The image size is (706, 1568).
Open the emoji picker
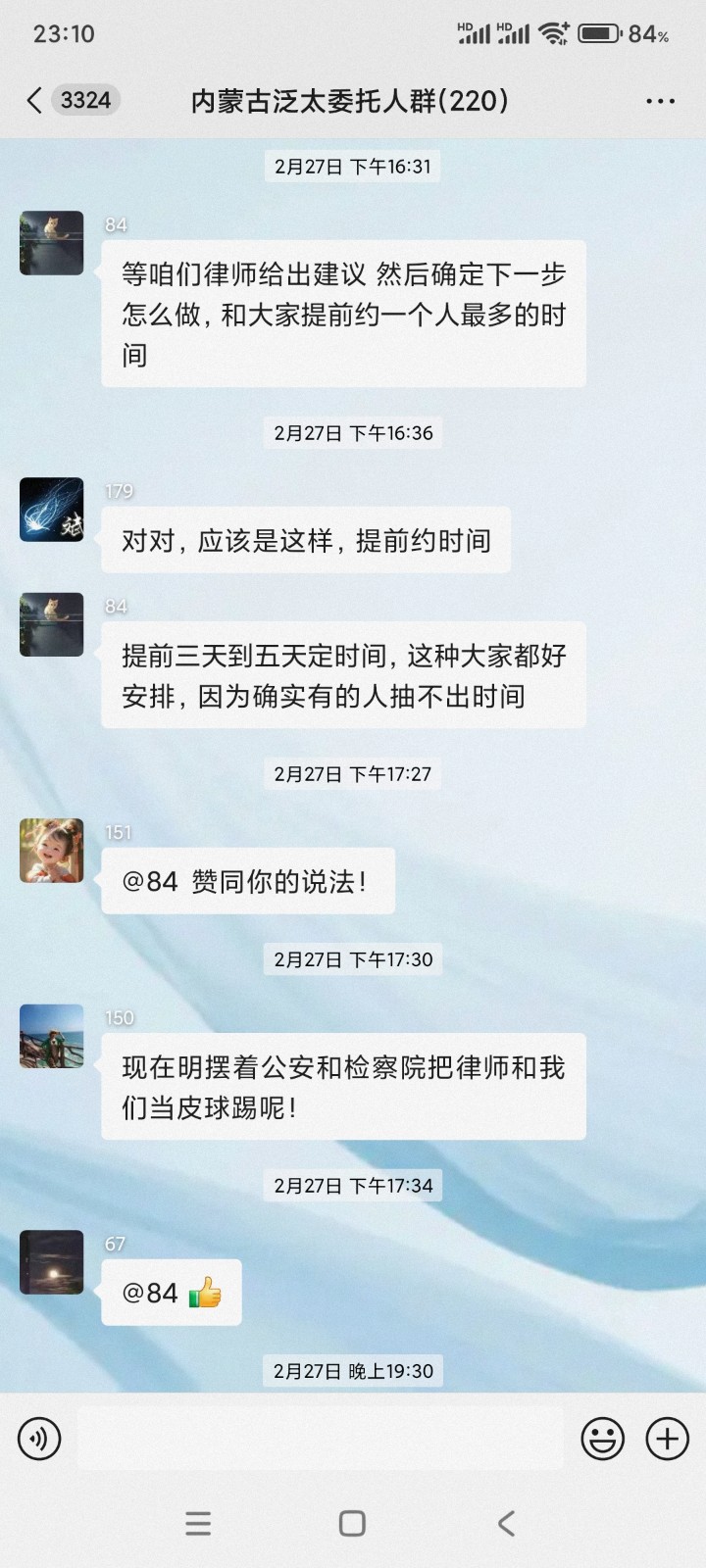[602, 1439]
